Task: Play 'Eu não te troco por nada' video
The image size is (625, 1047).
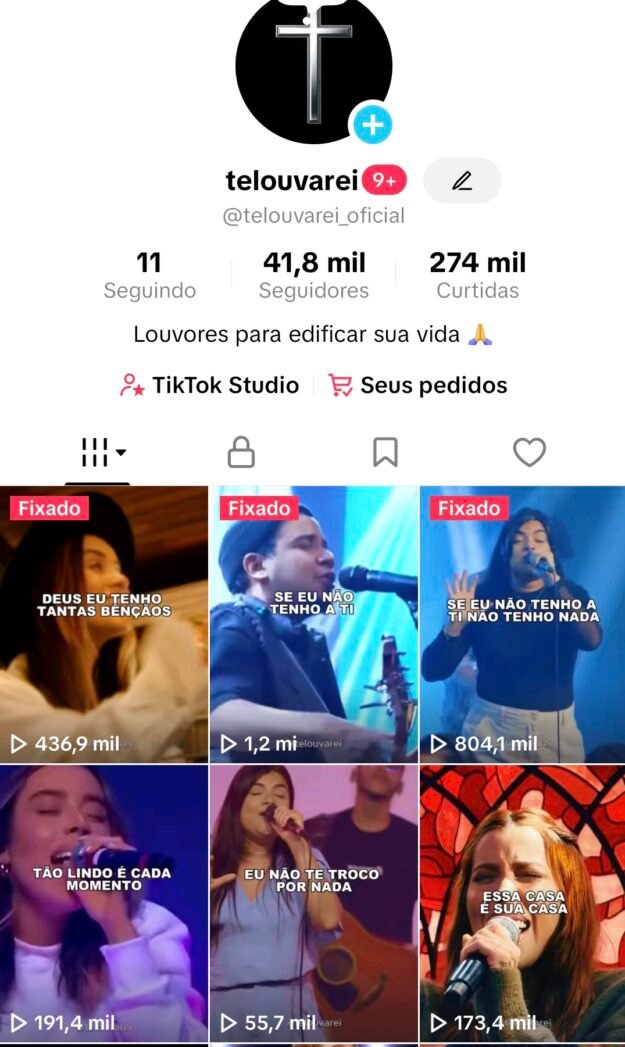Action: [x=313, y=905]
